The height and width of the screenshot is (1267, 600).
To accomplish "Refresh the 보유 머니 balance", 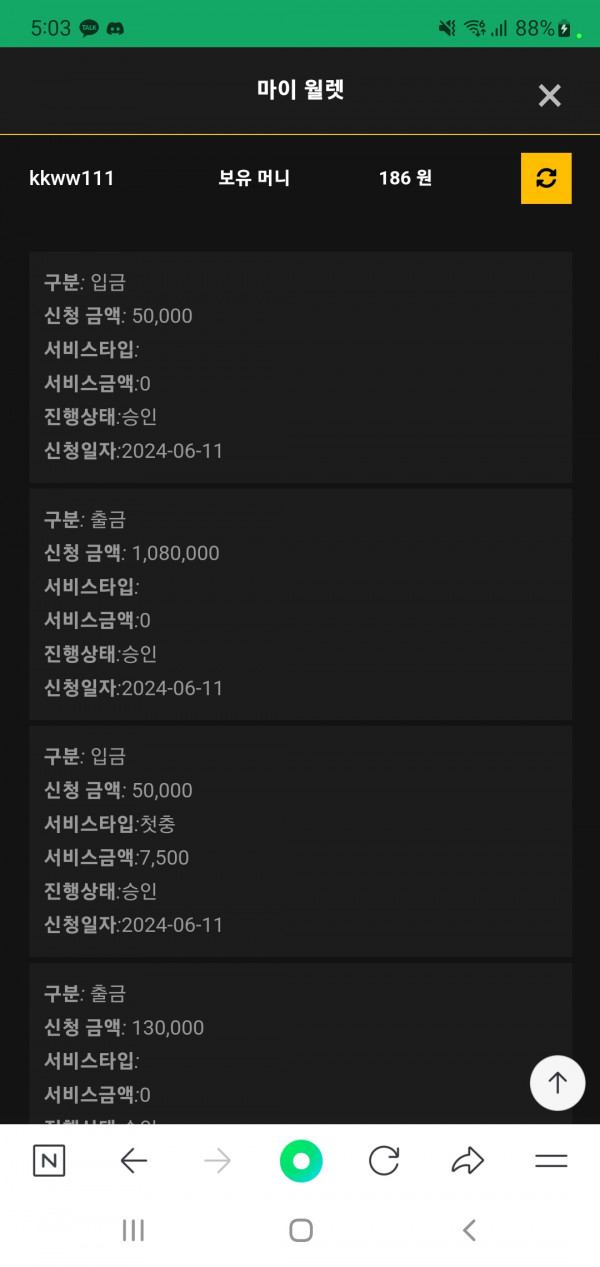I will click(546, 178).
